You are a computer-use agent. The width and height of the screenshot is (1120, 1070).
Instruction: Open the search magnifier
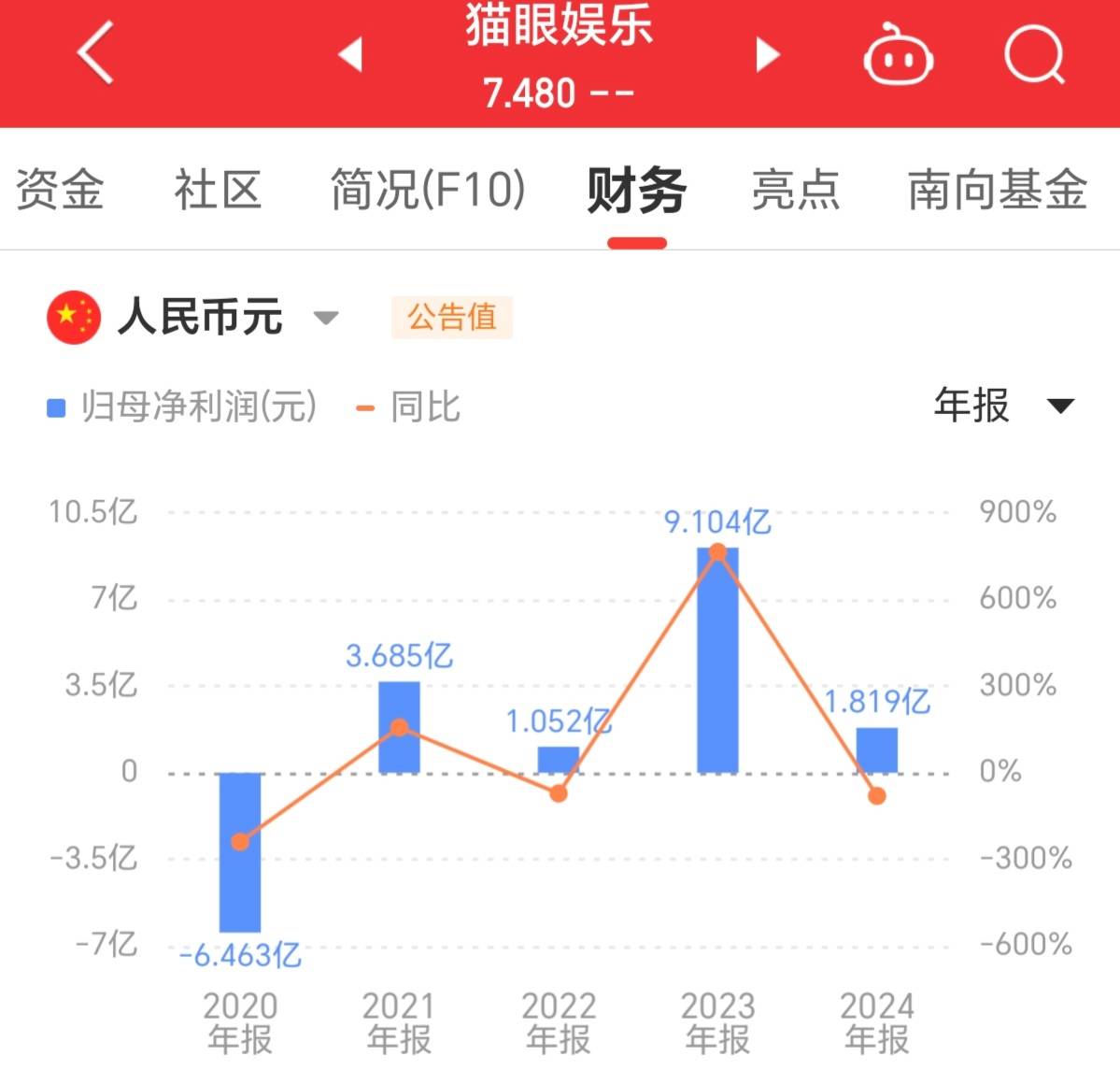tap(1034, 54)
